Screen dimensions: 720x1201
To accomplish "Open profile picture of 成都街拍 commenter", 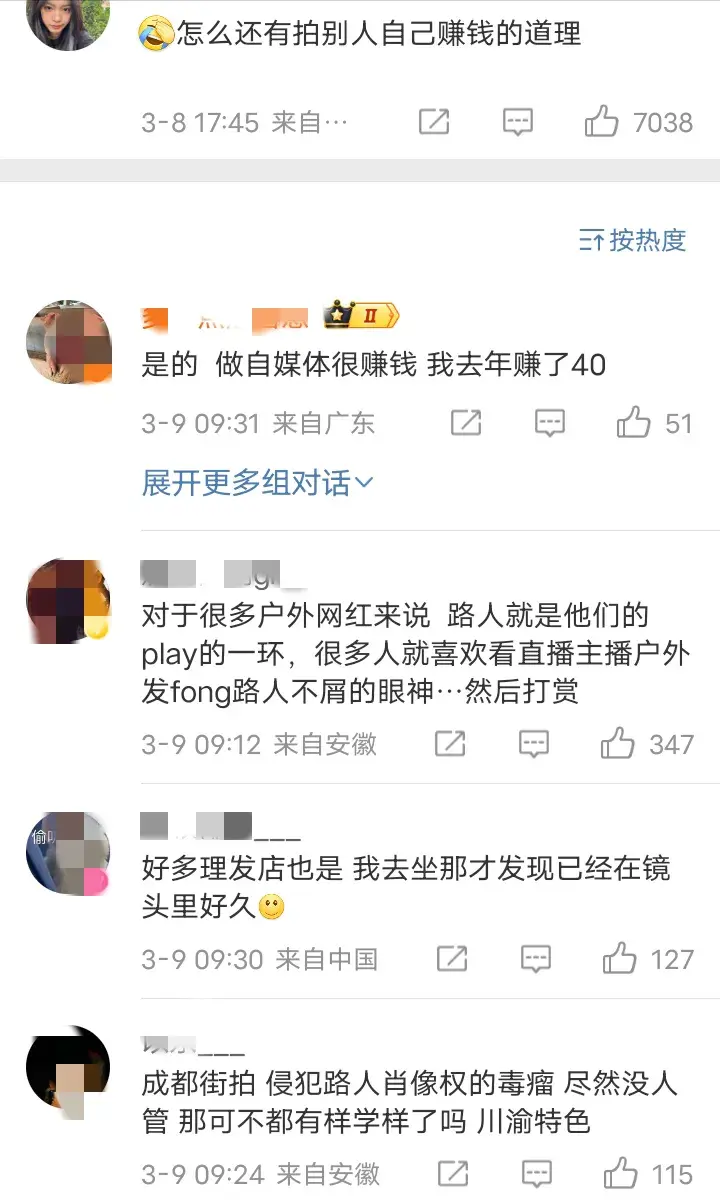I will [68, 1068].
